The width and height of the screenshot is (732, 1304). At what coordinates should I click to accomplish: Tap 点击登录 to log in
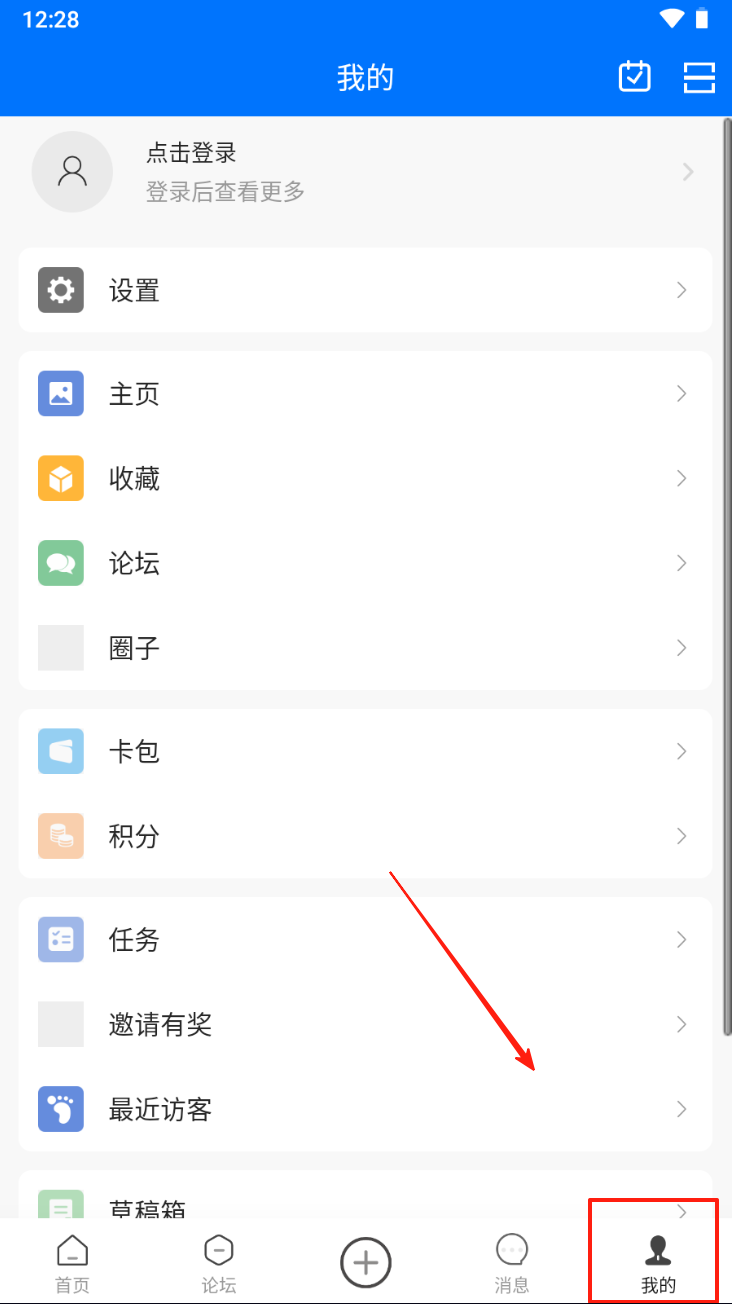point(191,153)
